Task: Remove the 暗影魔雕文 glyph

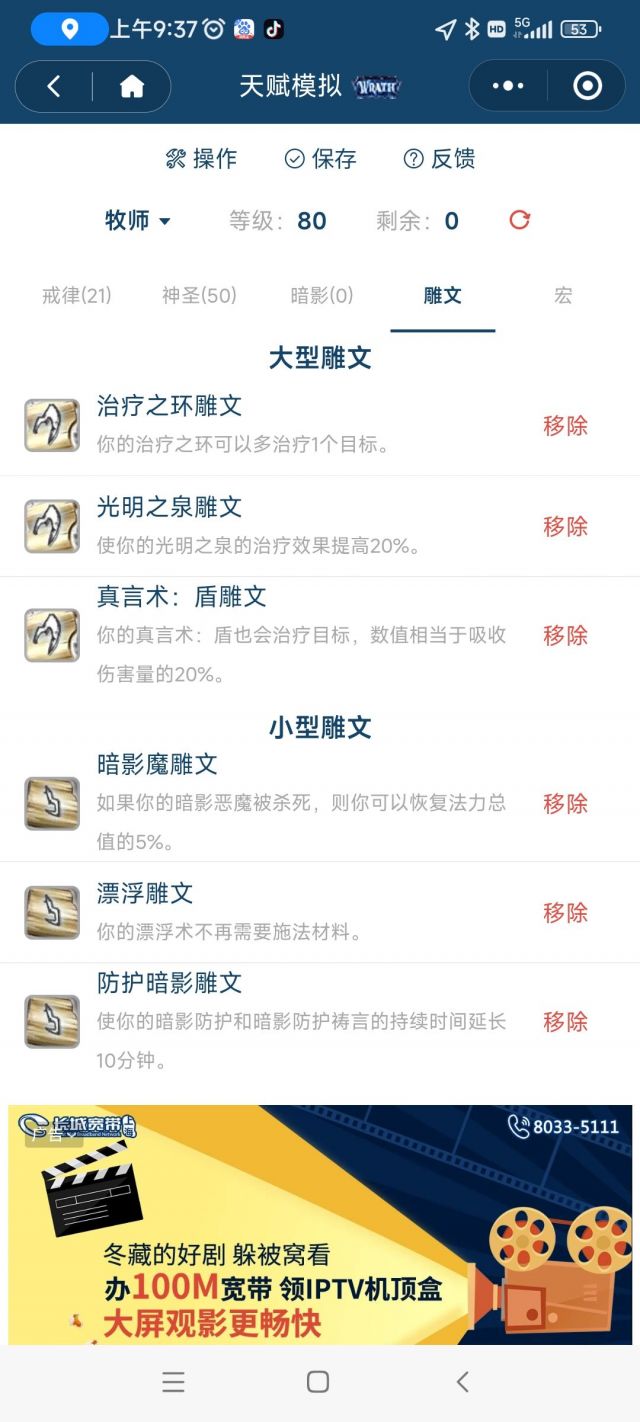Action: click(x=565, y=803)
